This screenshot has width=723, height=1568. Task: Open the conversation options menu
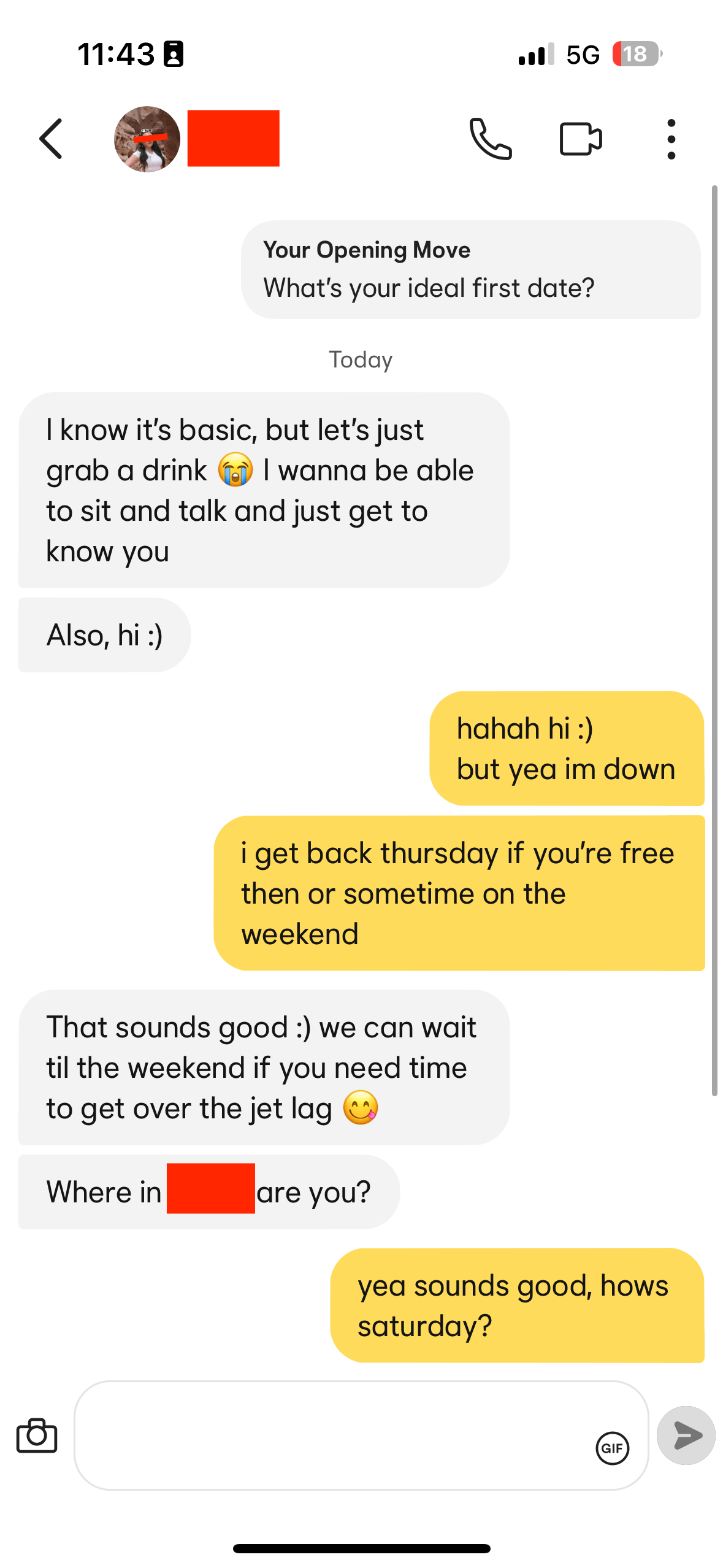[x=671, y=139]
